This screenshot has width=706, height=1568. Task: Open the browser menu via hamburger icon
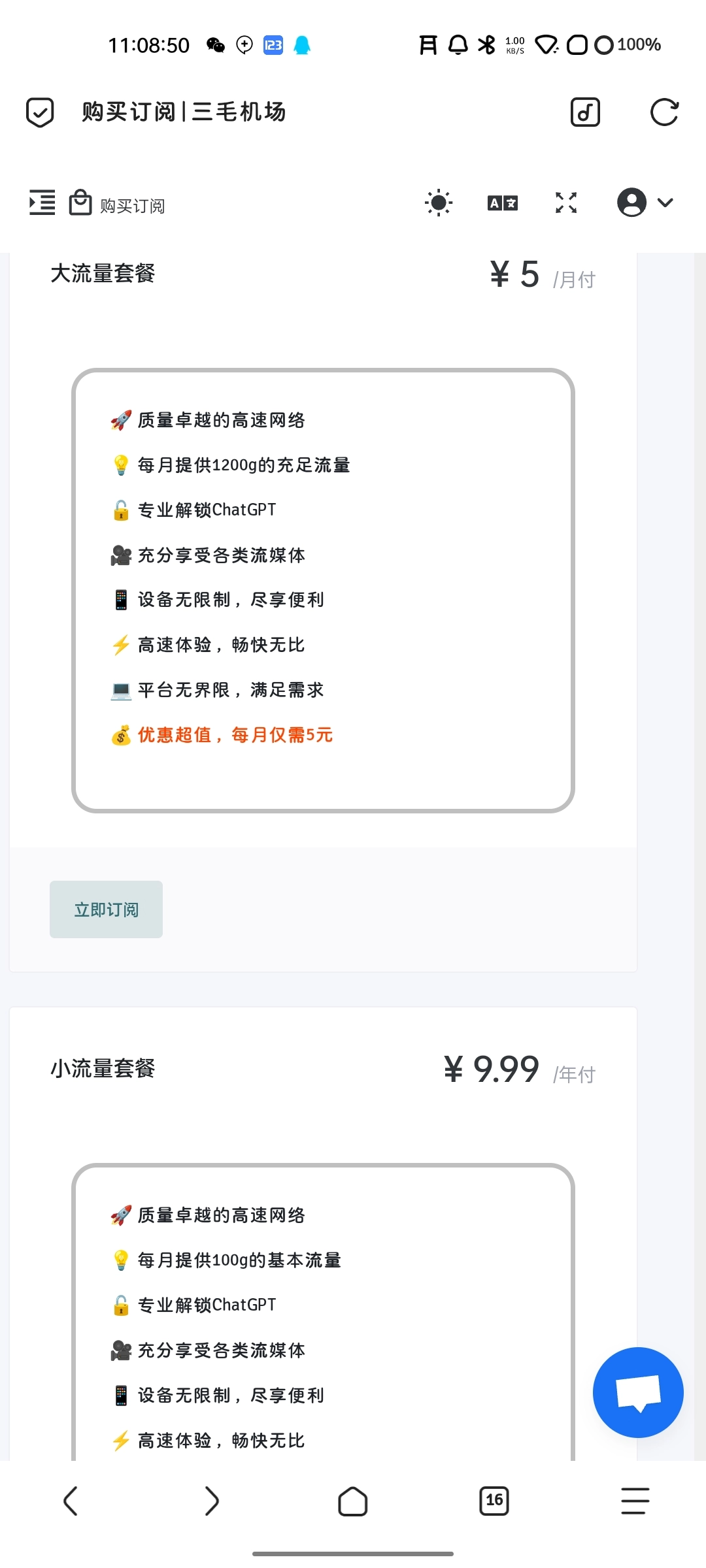634,1501
